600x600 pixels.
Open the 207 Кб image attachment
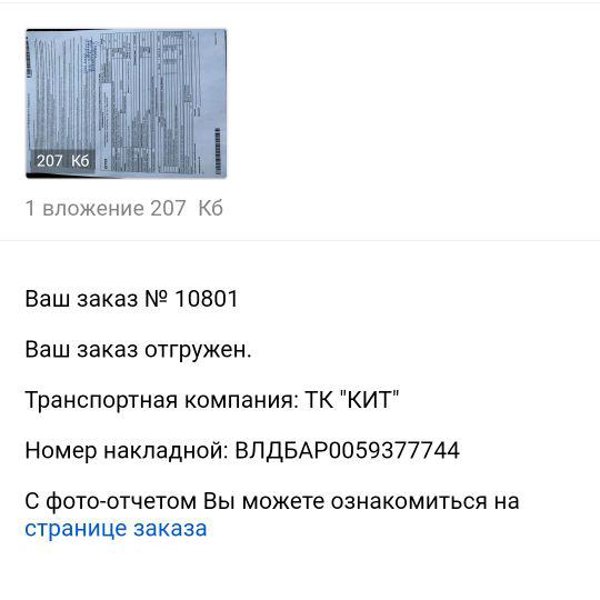coord(125,103)
